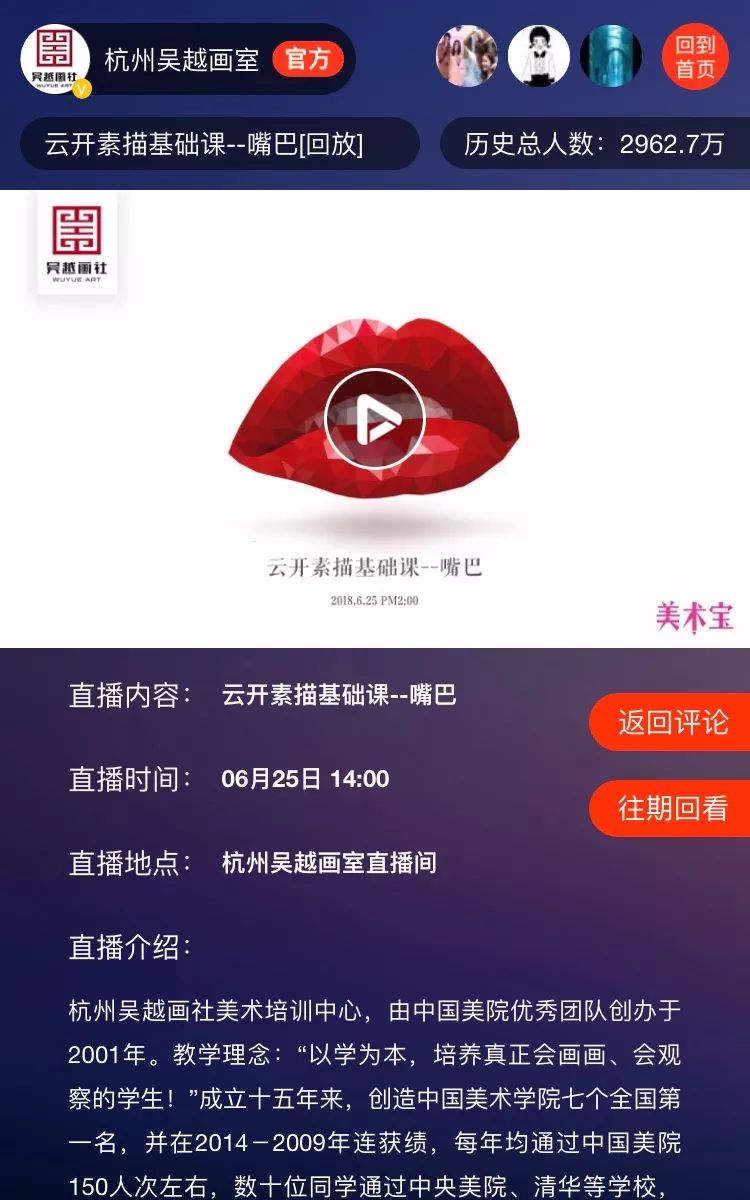
Task: View the manga-style viewer avatar
Action: click(539, 57)
